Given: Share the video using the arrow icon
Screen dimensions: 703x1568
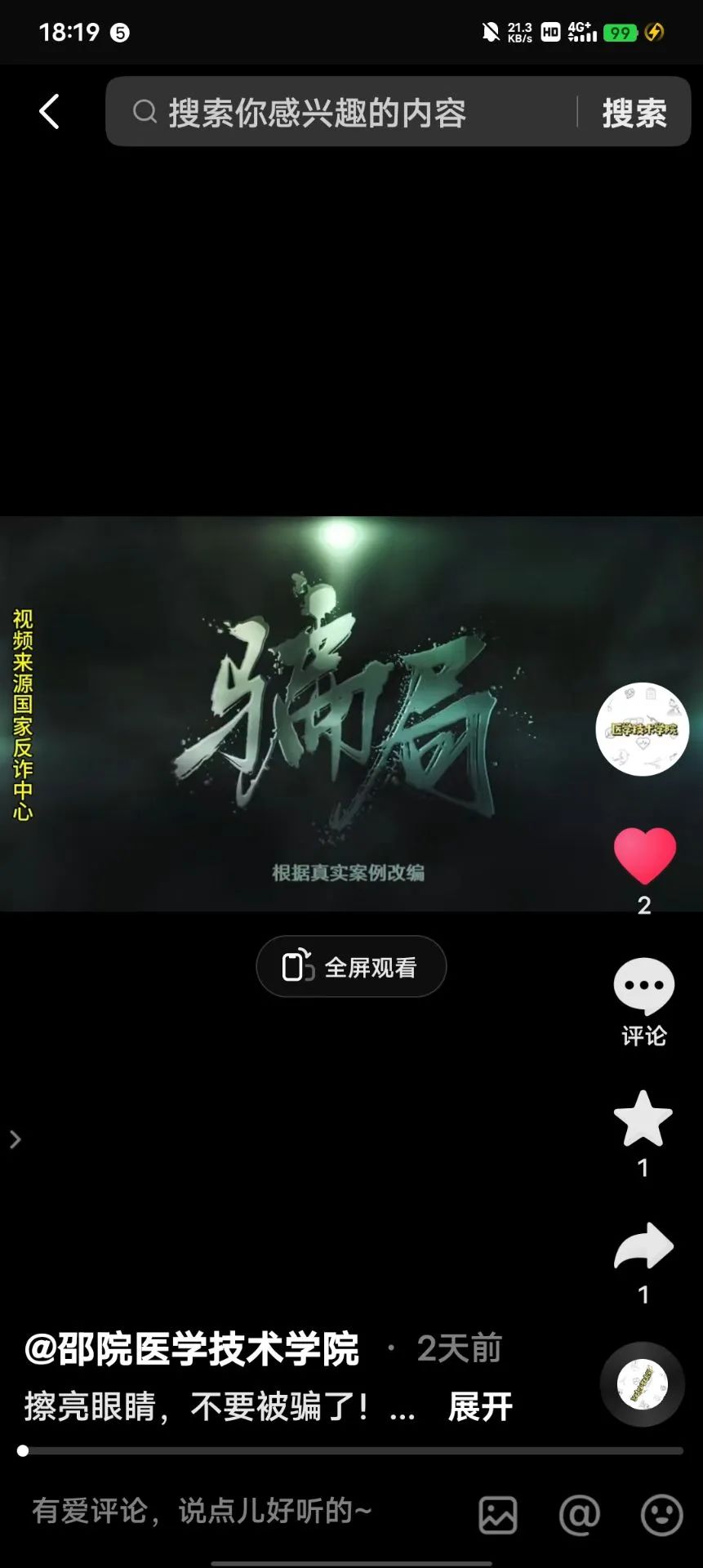Looking at the screenshot, I should coord(643,1246).
